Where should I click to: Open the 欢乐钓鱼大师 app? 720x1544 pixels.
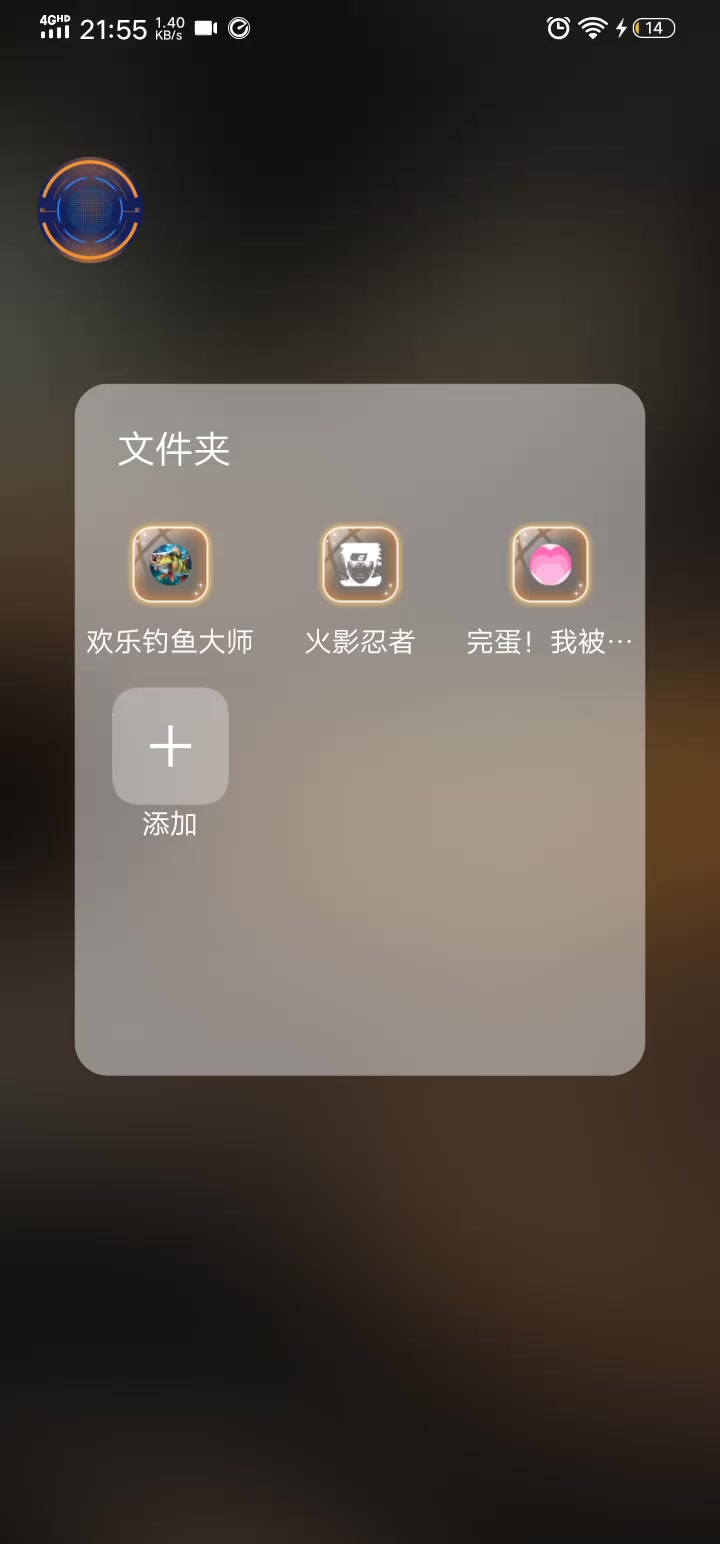171,565
